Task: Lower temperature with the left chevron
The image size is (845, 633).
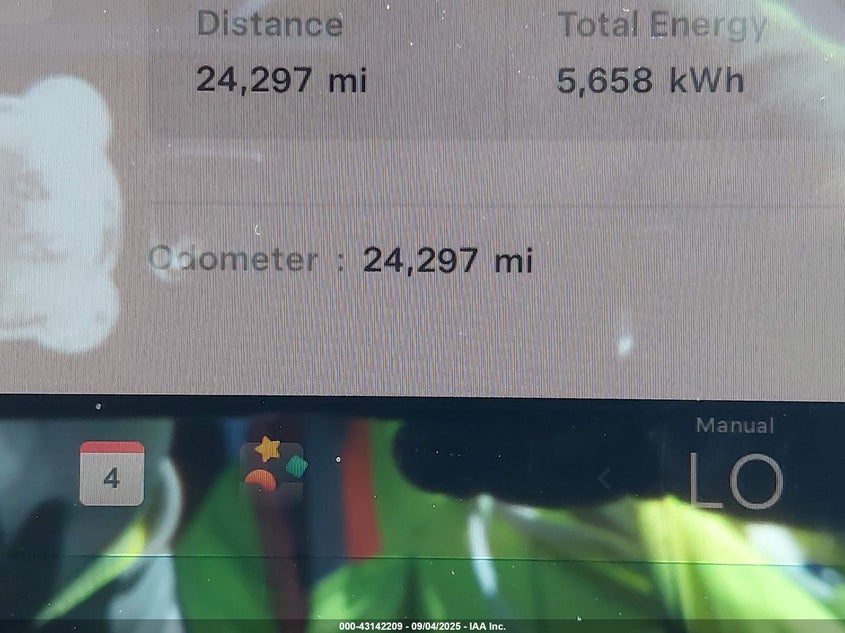Action: 604,479
